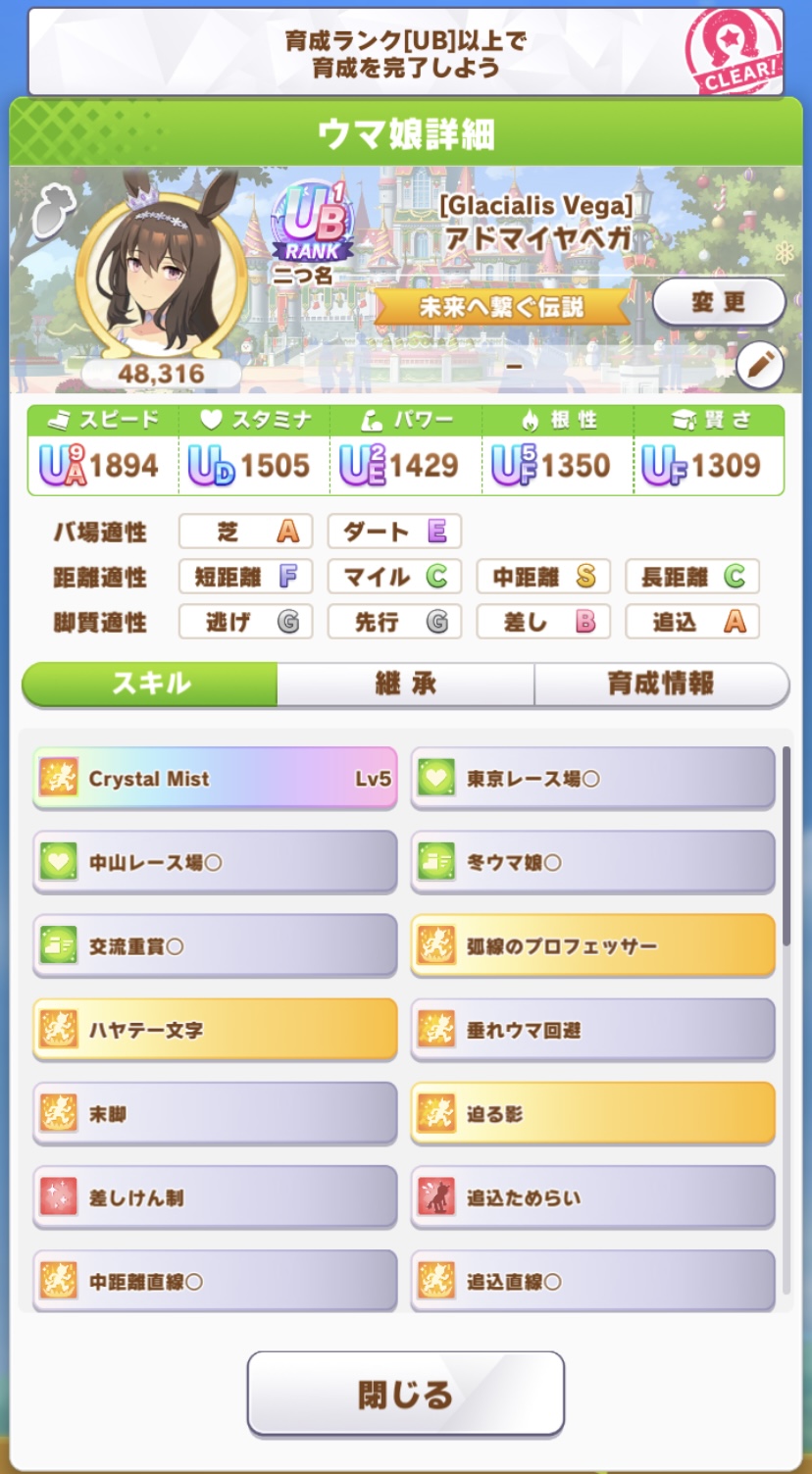Image resolution: width=812 pixels, height=1474 pixels.
Task: Switch to the 育成情報 tab
Action: pyautogui.click(x=661, y=684)
